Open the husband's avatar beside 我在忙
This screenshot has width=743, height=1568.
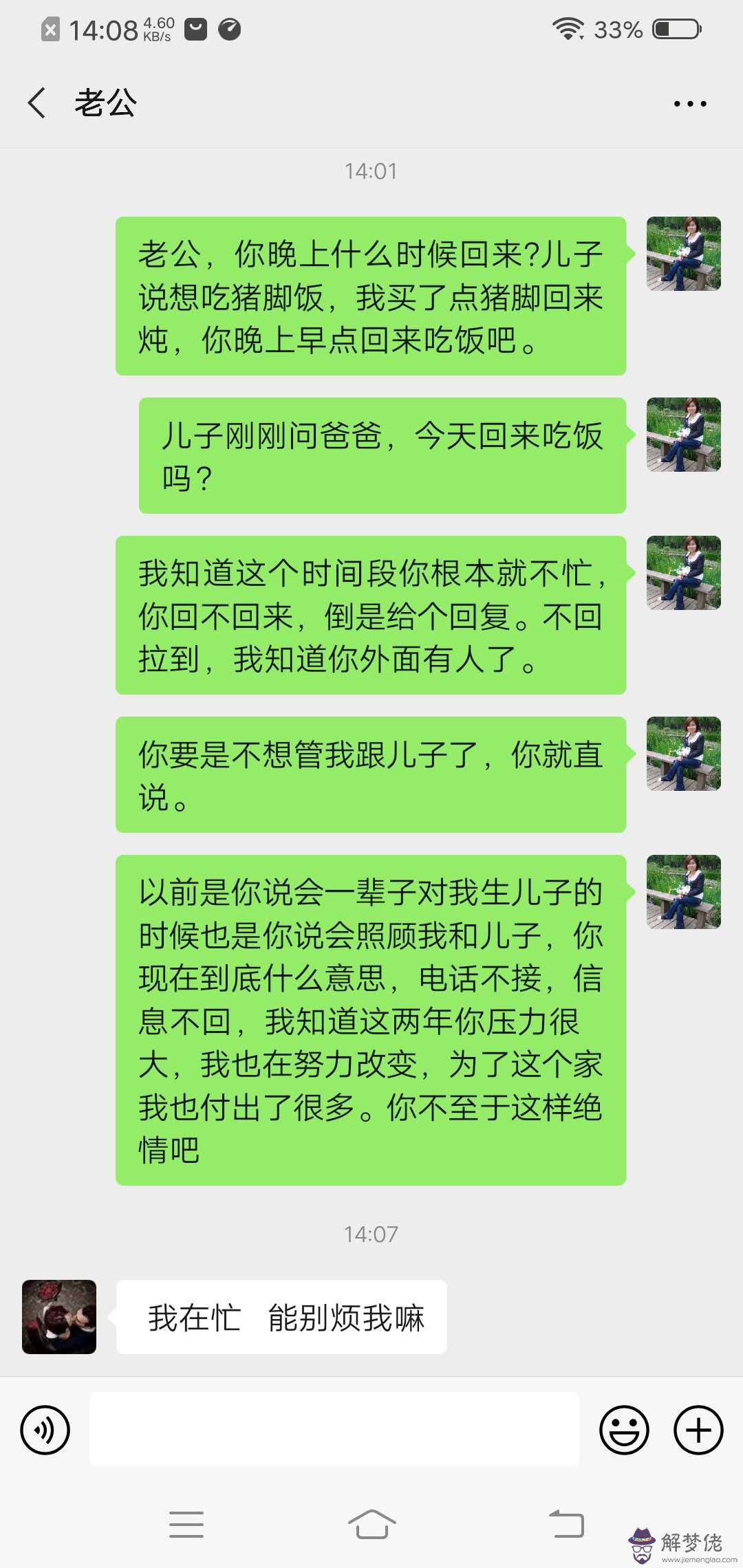[x=59, y=1316]
